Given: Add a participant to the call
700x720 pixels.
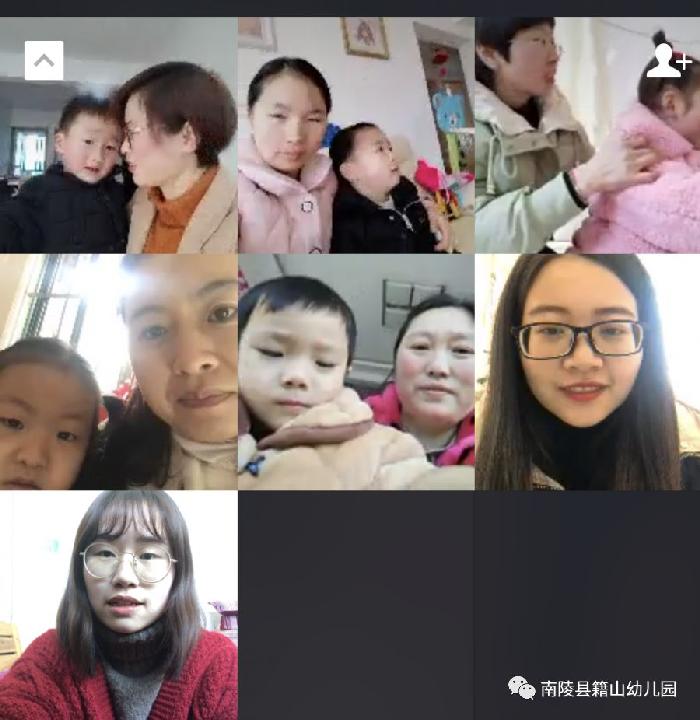Looking at the screenshot, I should pyautogui.click(x=668, y=61).
